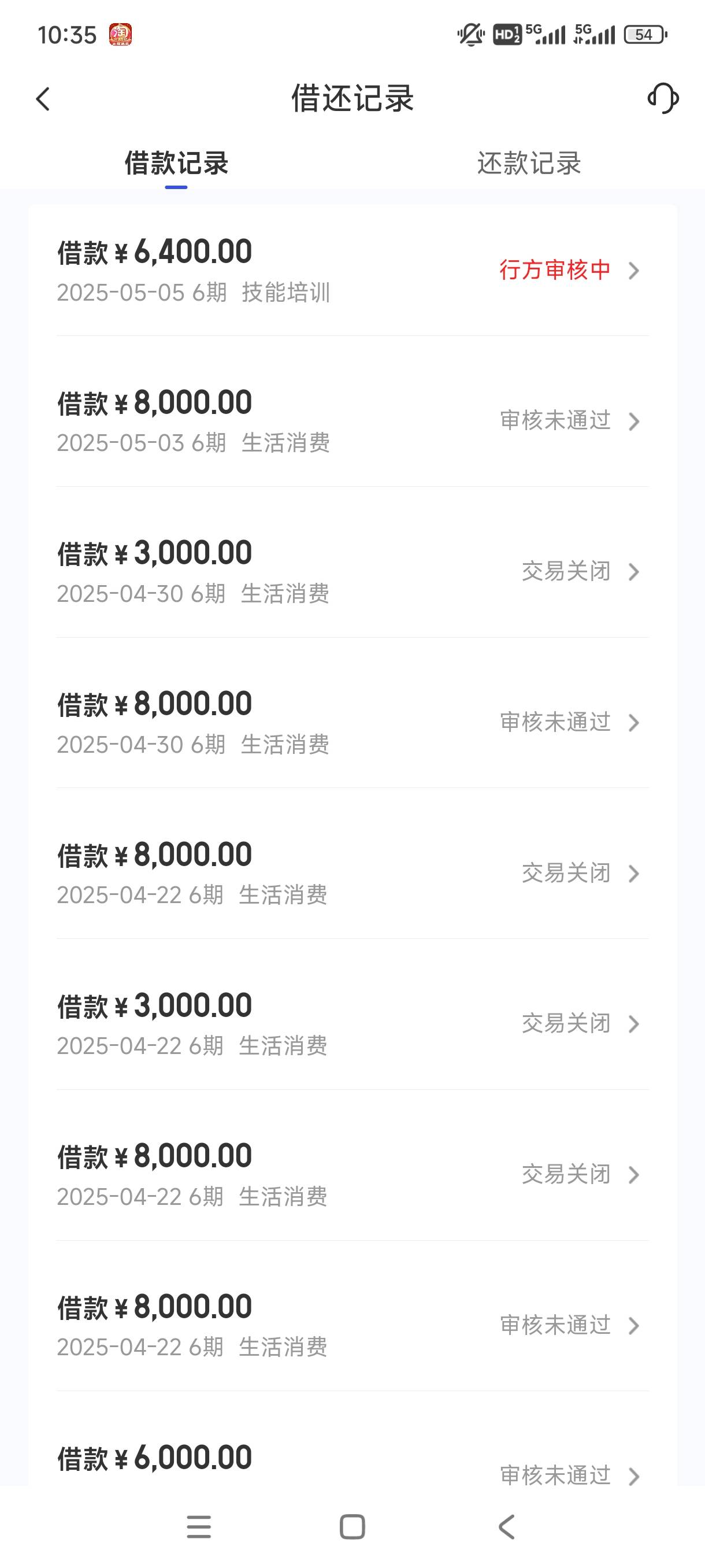Switch to the 还款记录 tab
This screenshot has width=705, height=1568.
coord(529,163)
